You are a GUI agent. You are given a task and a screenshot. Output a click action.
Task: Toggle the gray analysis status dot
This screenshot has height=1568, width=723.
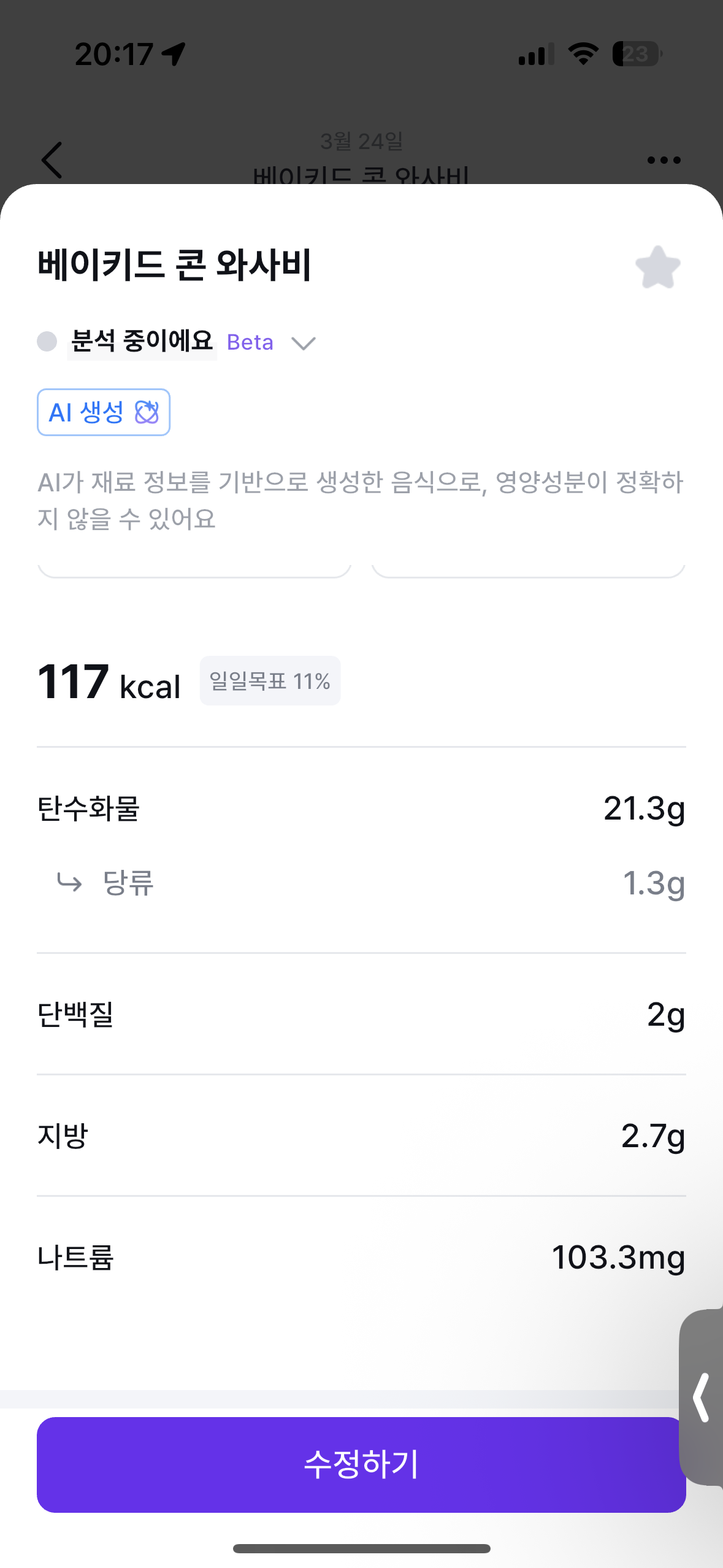pyautogui.click(x=46, y=342)
